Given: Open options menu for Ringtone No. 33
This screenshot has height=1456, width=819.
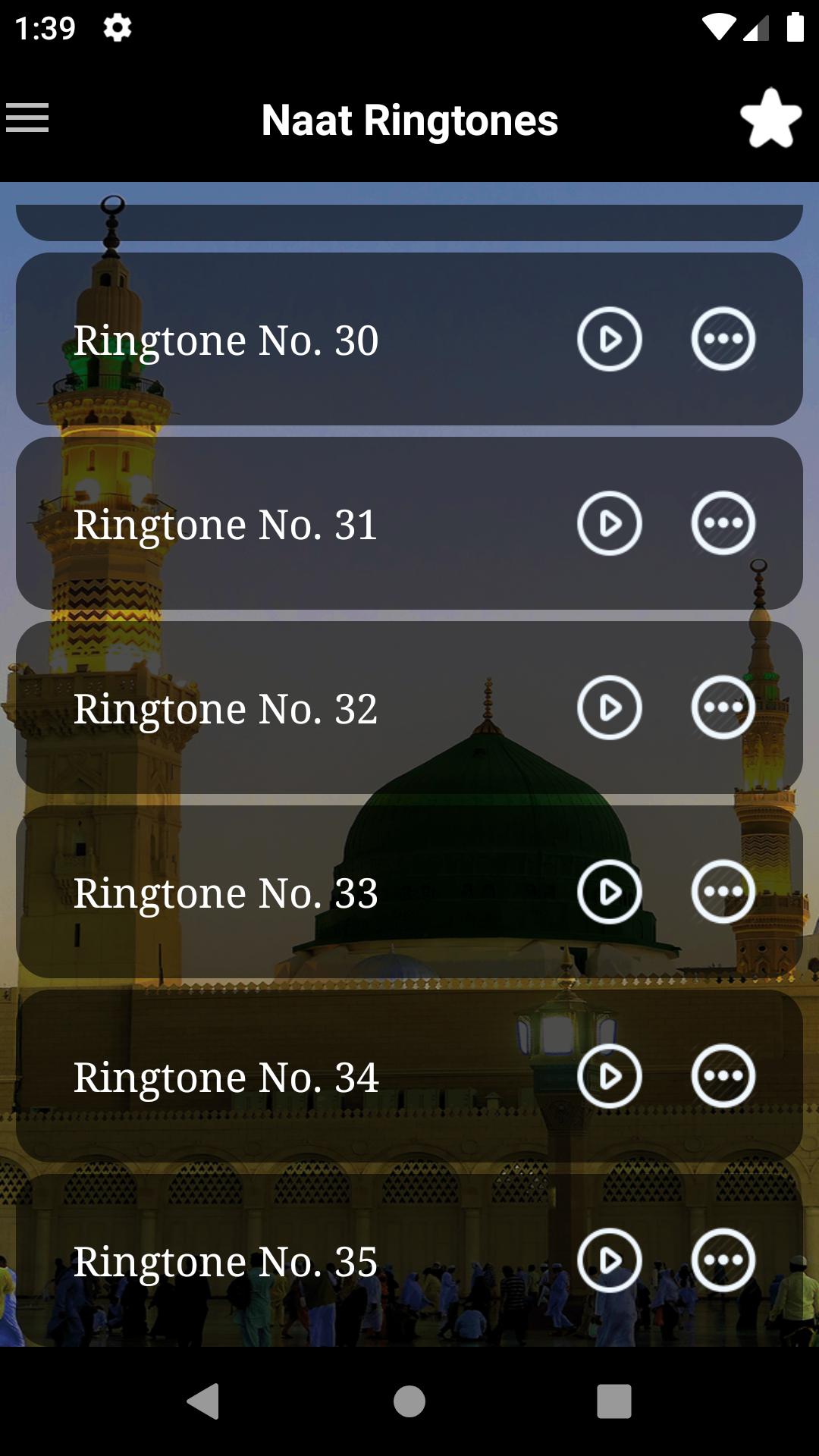Looking at the screenshot, I should pos(723,892).
